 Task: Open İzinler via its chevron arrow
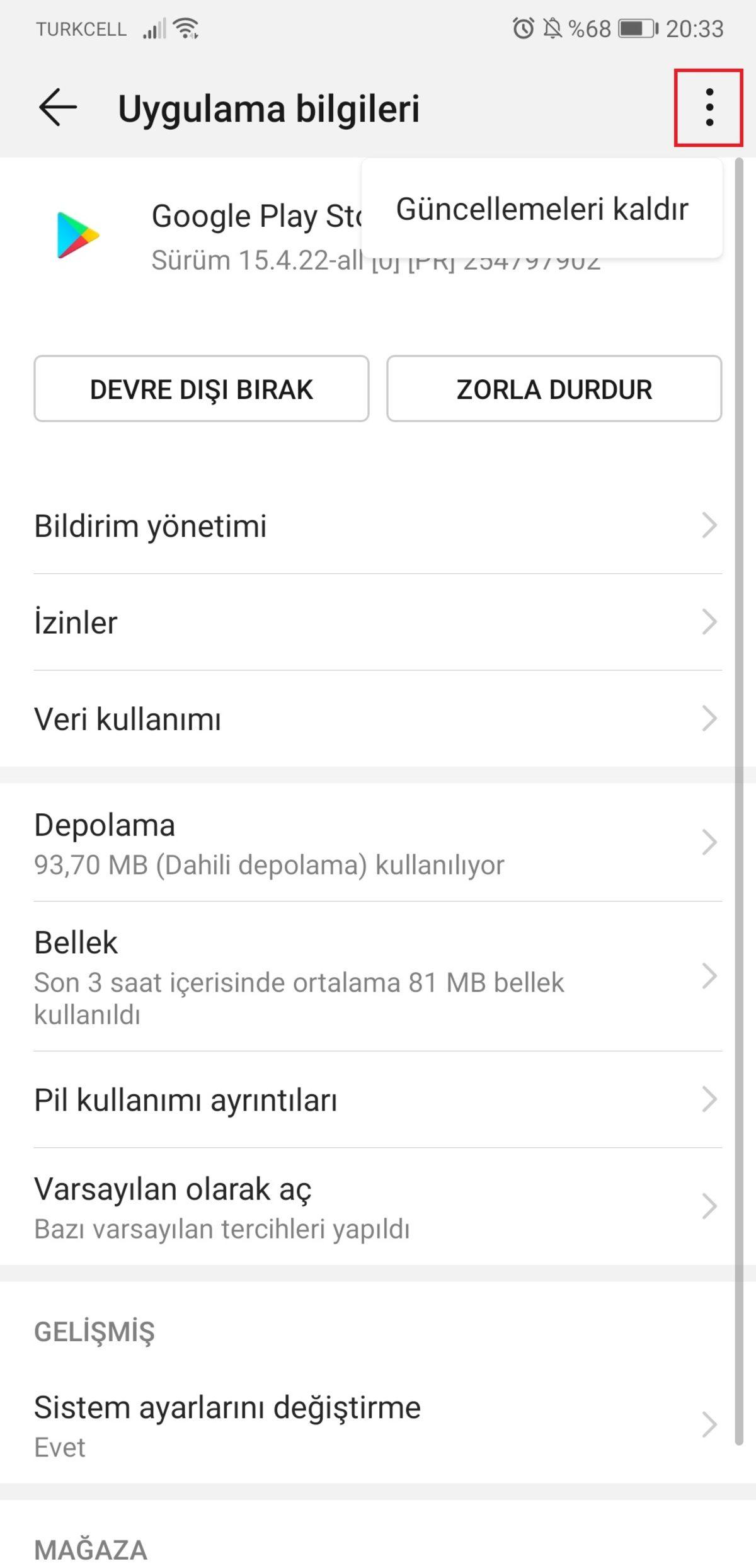coord(710,622)
